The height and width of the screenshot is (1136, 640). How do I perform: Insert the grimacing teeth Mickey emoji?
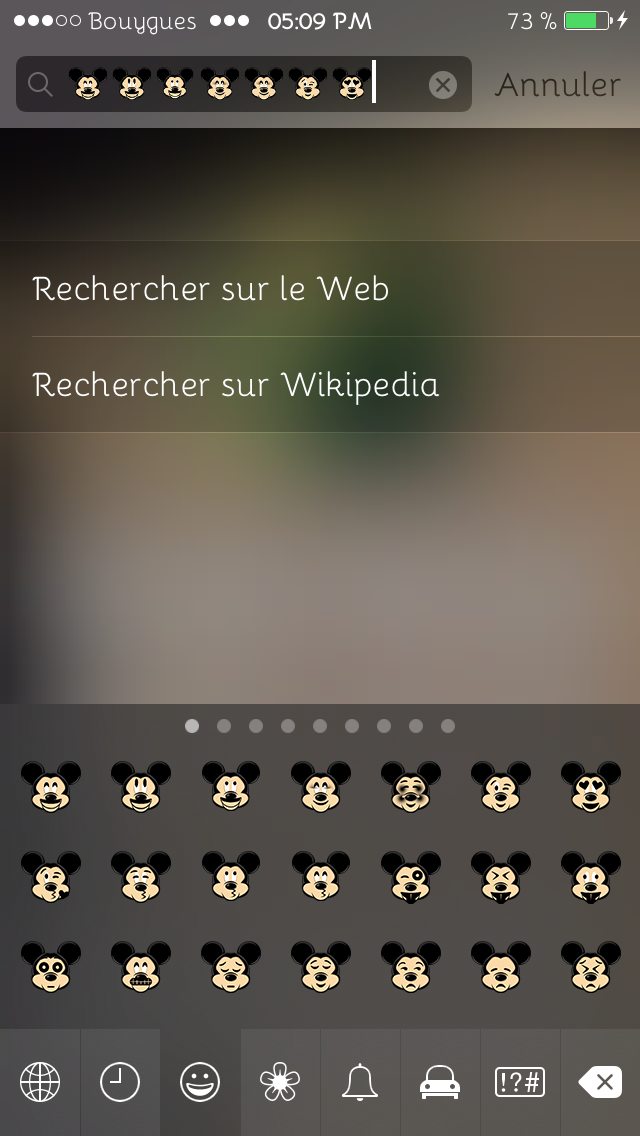coord(141,966)
